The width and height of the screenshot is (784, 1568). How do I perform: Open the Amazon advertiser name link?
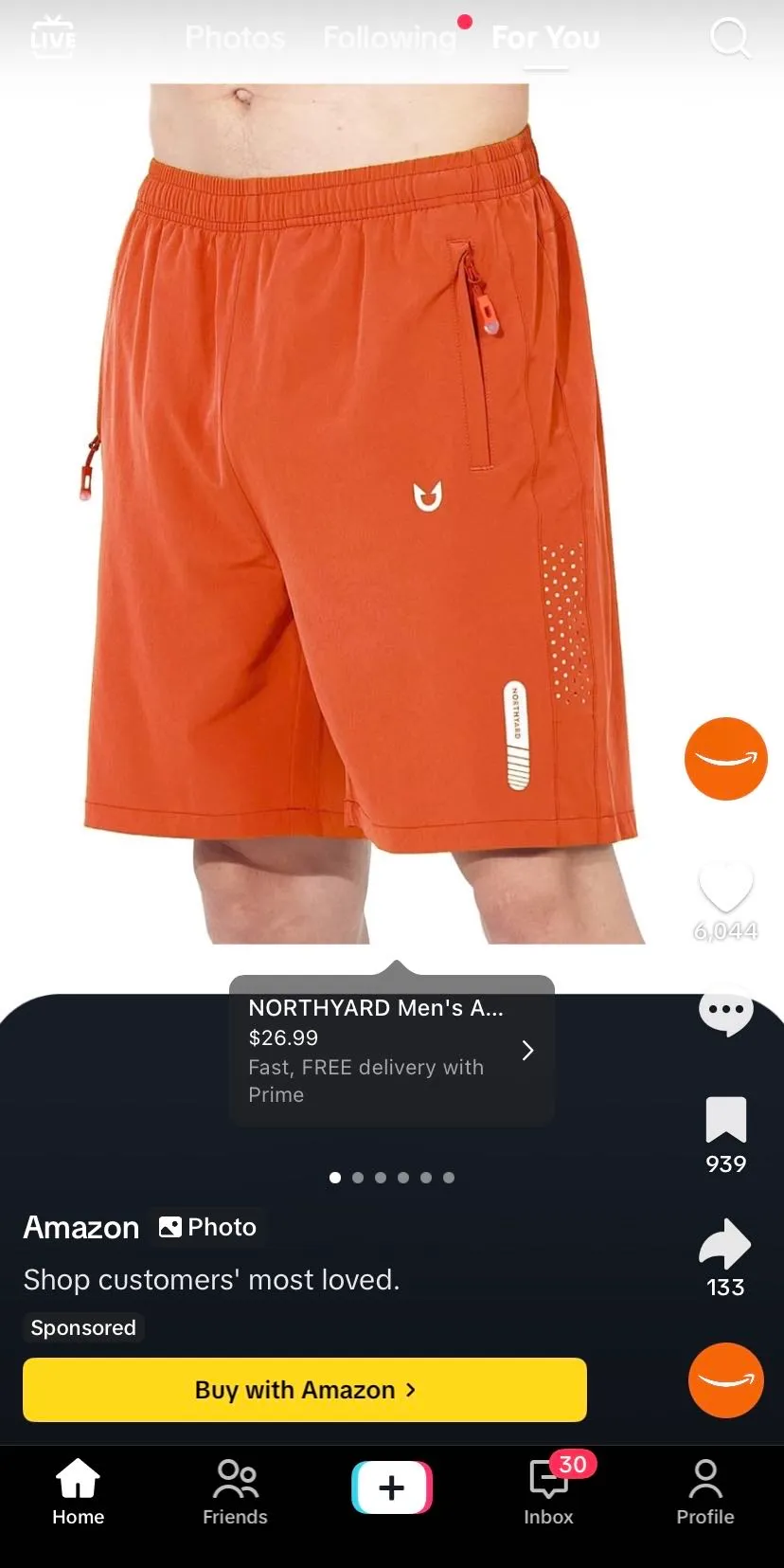click(x=80, y=1227)
